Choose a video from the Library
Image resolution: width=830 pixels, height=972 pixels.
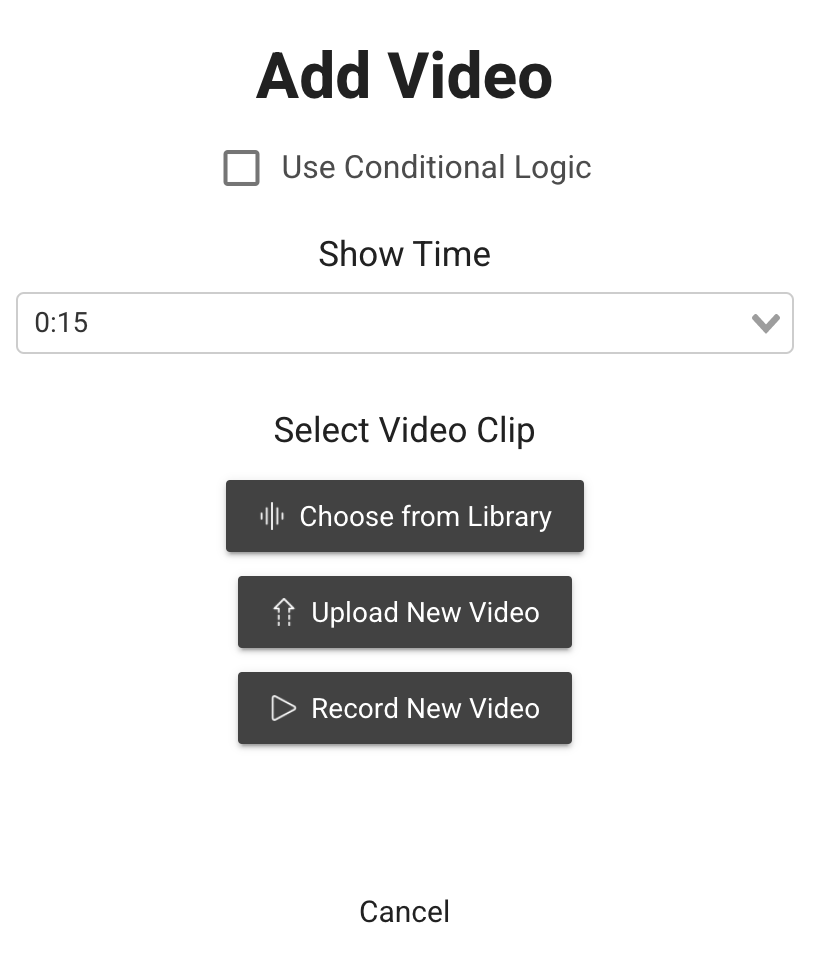pos(404,516)
